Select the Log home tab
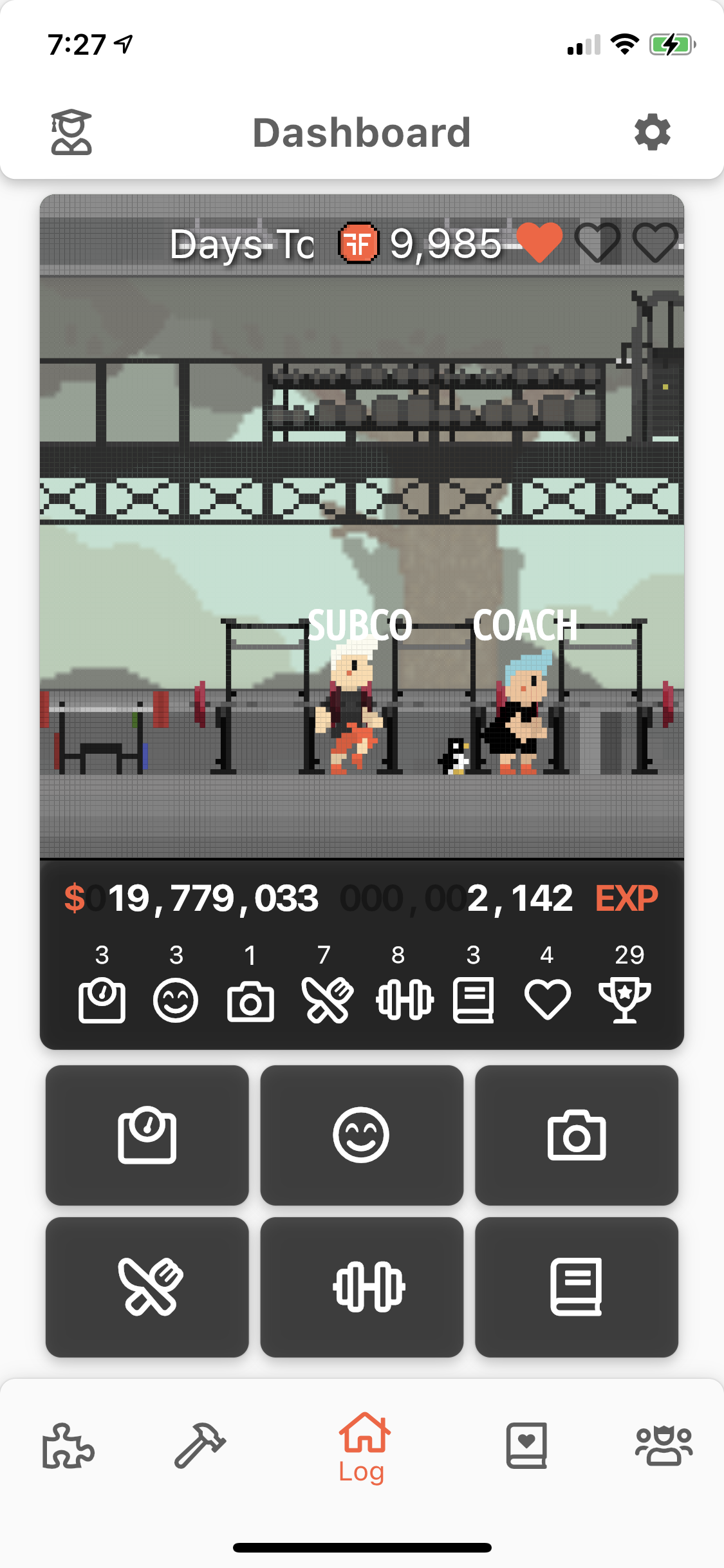This screenshot has height=1568, width=724. 363,1447
